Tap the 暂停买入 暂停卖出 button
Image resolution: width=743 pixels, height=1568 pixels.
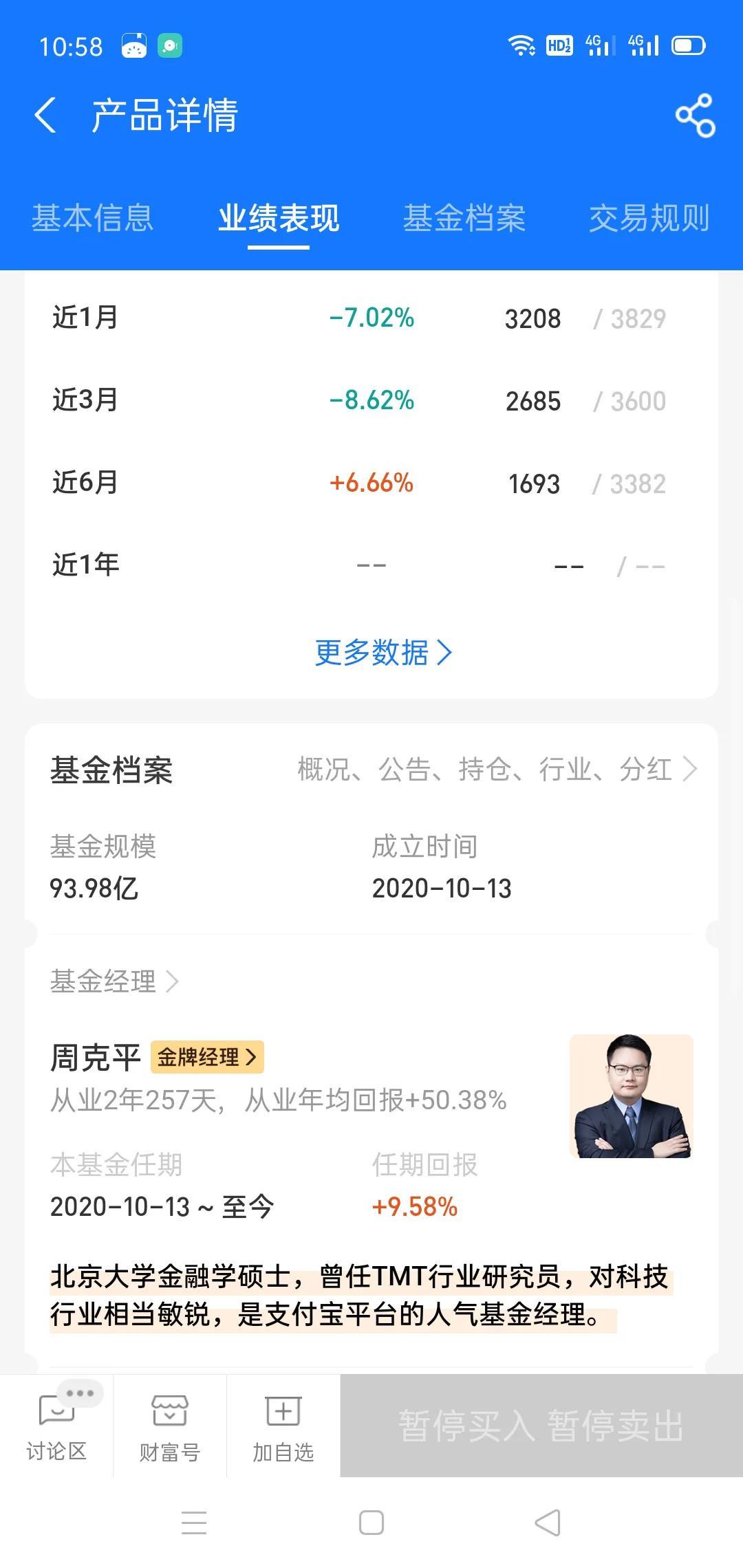tap(541, 1426)
